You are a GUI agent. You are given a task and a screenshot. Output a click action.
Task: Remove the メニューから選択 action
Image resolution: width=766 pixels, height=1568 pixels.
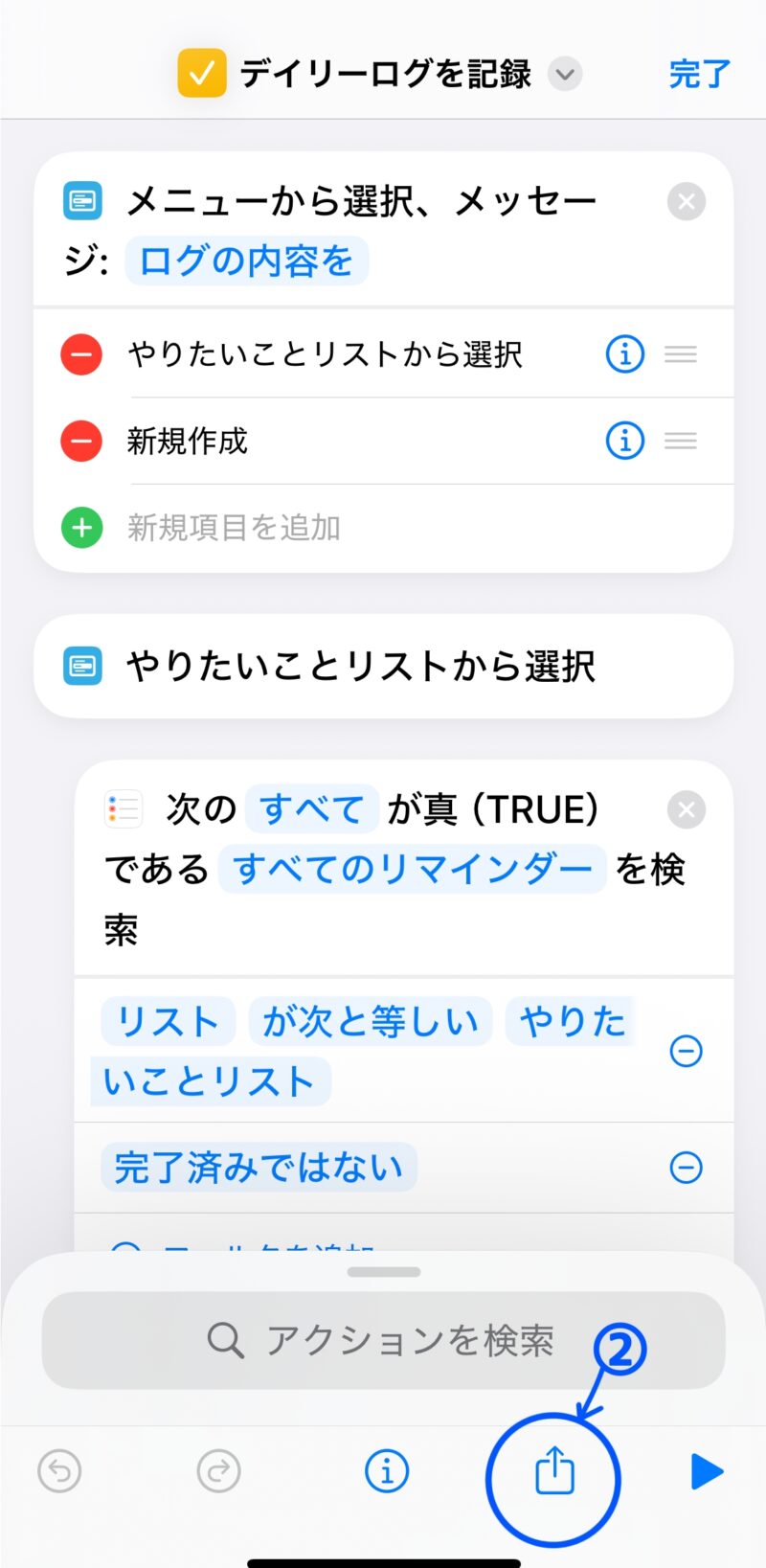tap(686, 202)
